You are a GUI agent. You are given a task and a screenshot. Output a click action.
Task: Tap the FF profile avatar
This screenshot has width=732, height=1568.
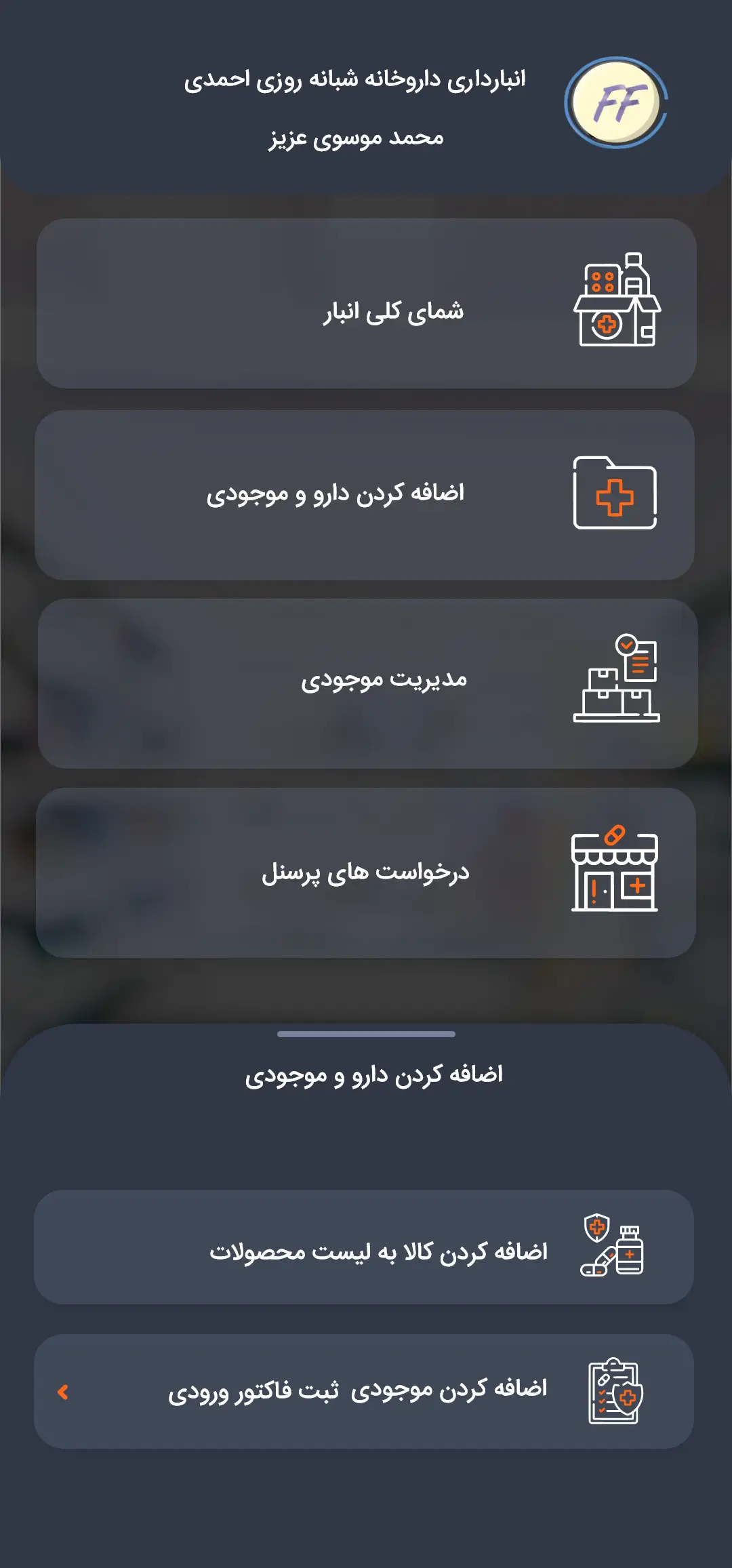click(x=616, y=102)
